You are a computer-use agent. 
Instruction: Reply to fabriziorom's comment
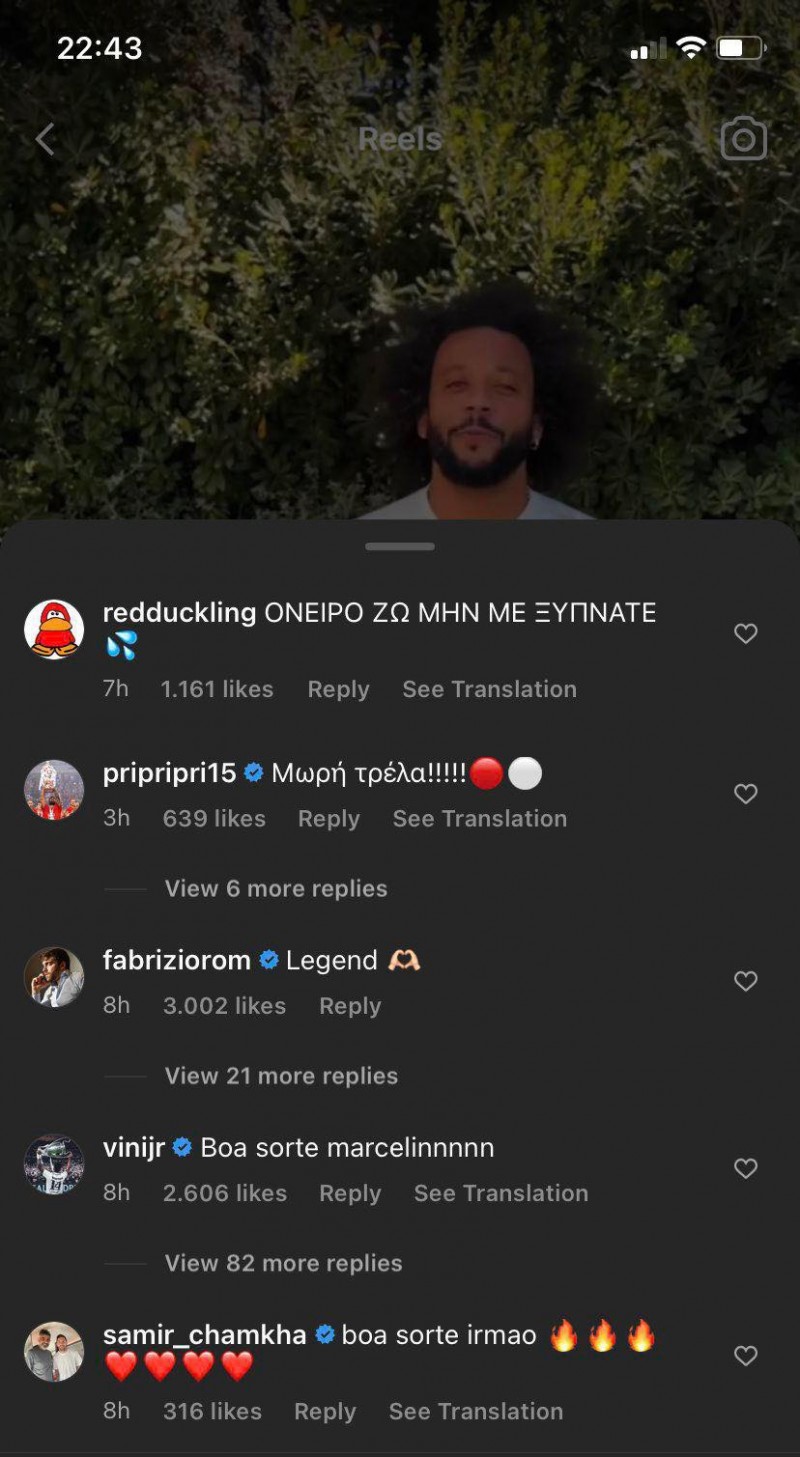(x=349, y=1006)
